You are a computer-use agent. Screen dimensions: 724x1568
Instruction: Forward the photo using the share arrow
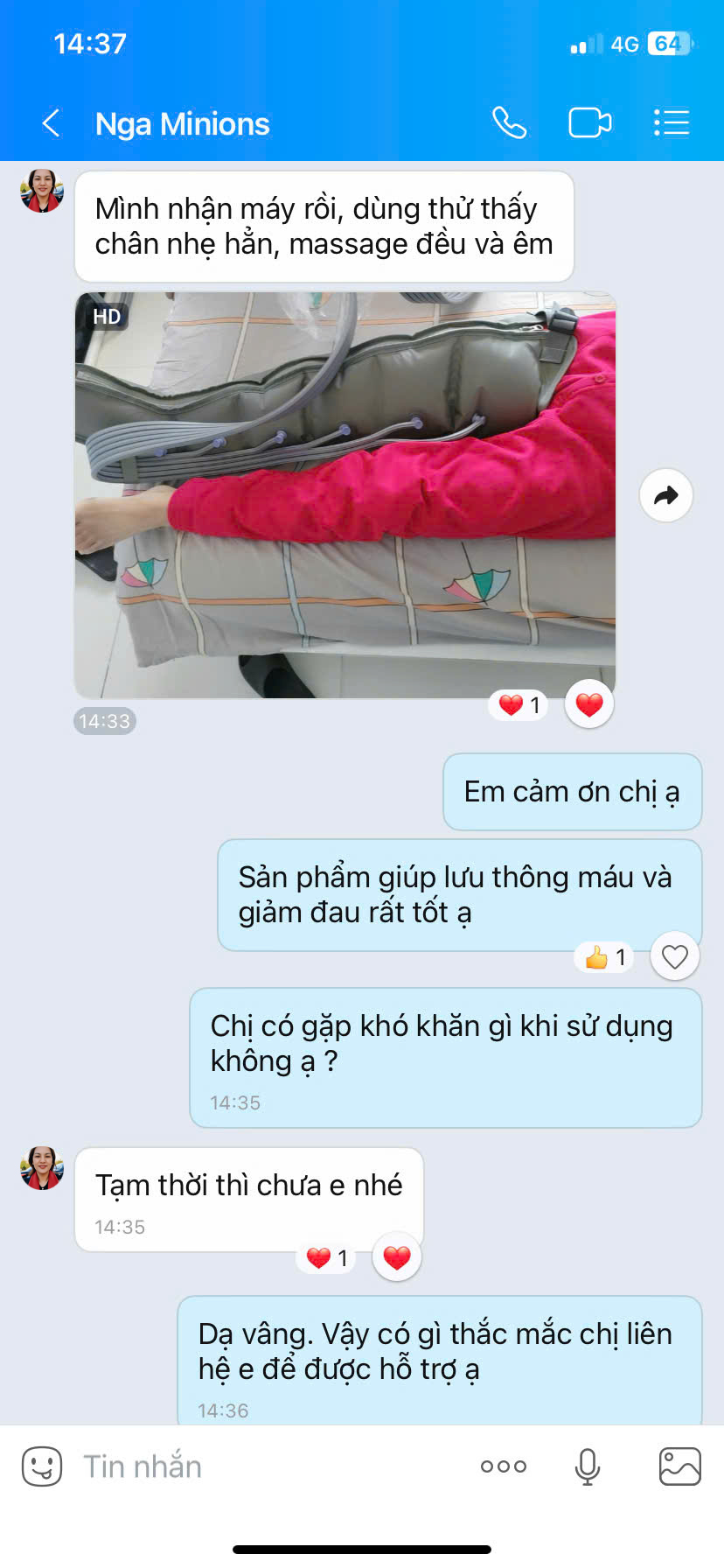click(x=666, y=496)
